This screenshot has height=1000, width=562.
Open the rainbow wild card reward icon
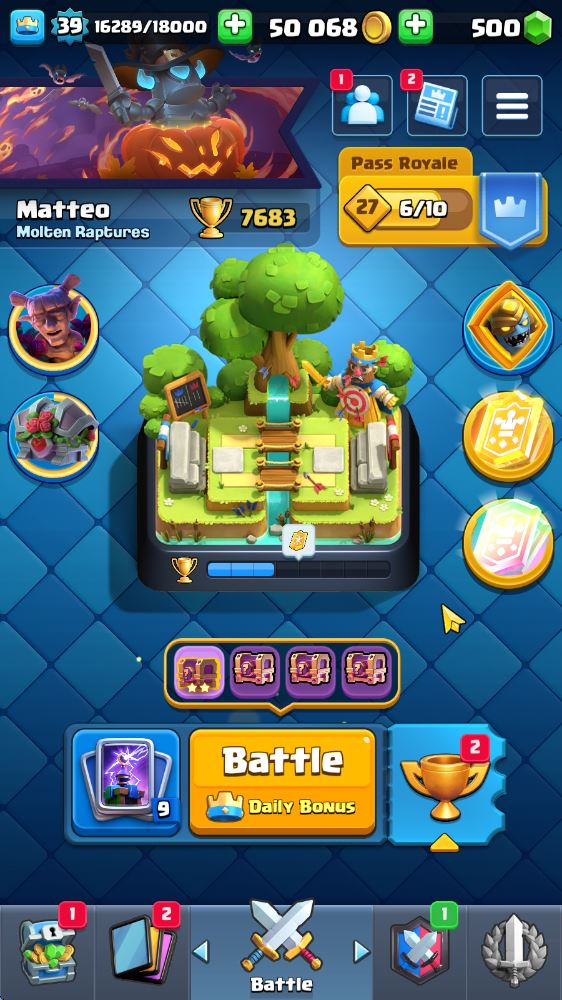click(x=508, y=544)
